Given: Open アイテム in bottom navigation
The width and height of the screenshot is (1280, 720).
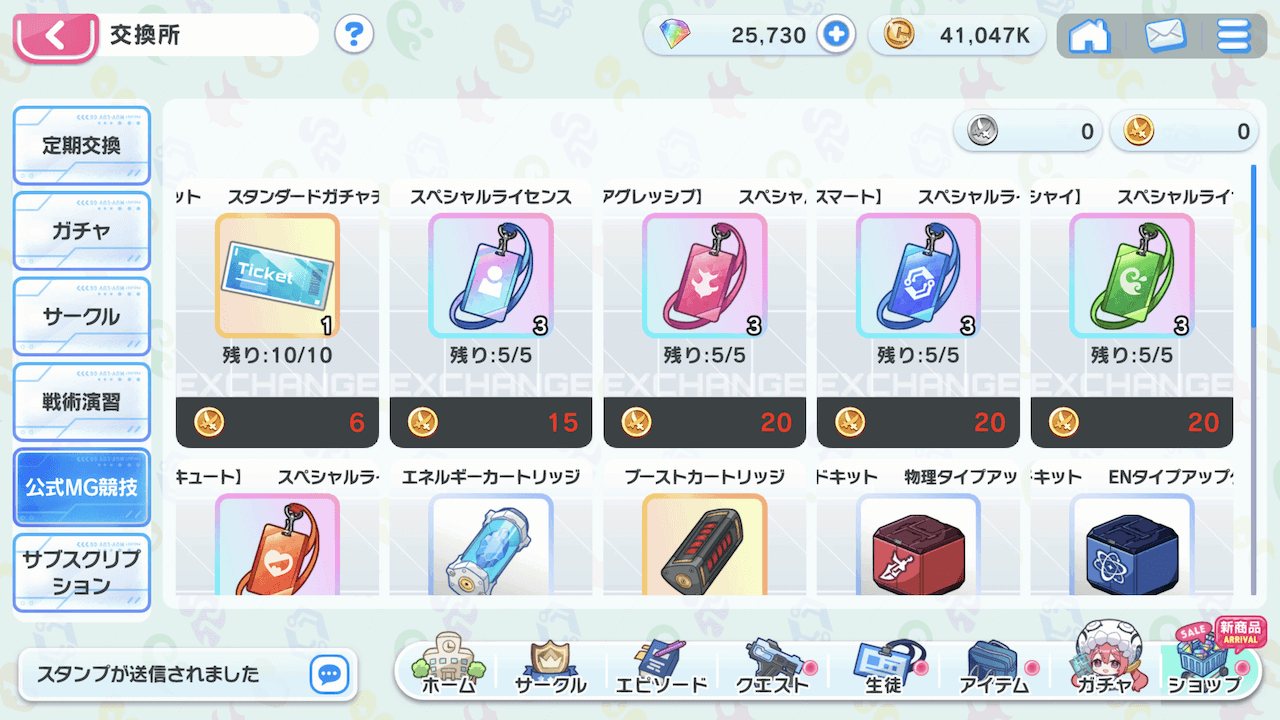Looking at the screenshot, I should [994, 667].
